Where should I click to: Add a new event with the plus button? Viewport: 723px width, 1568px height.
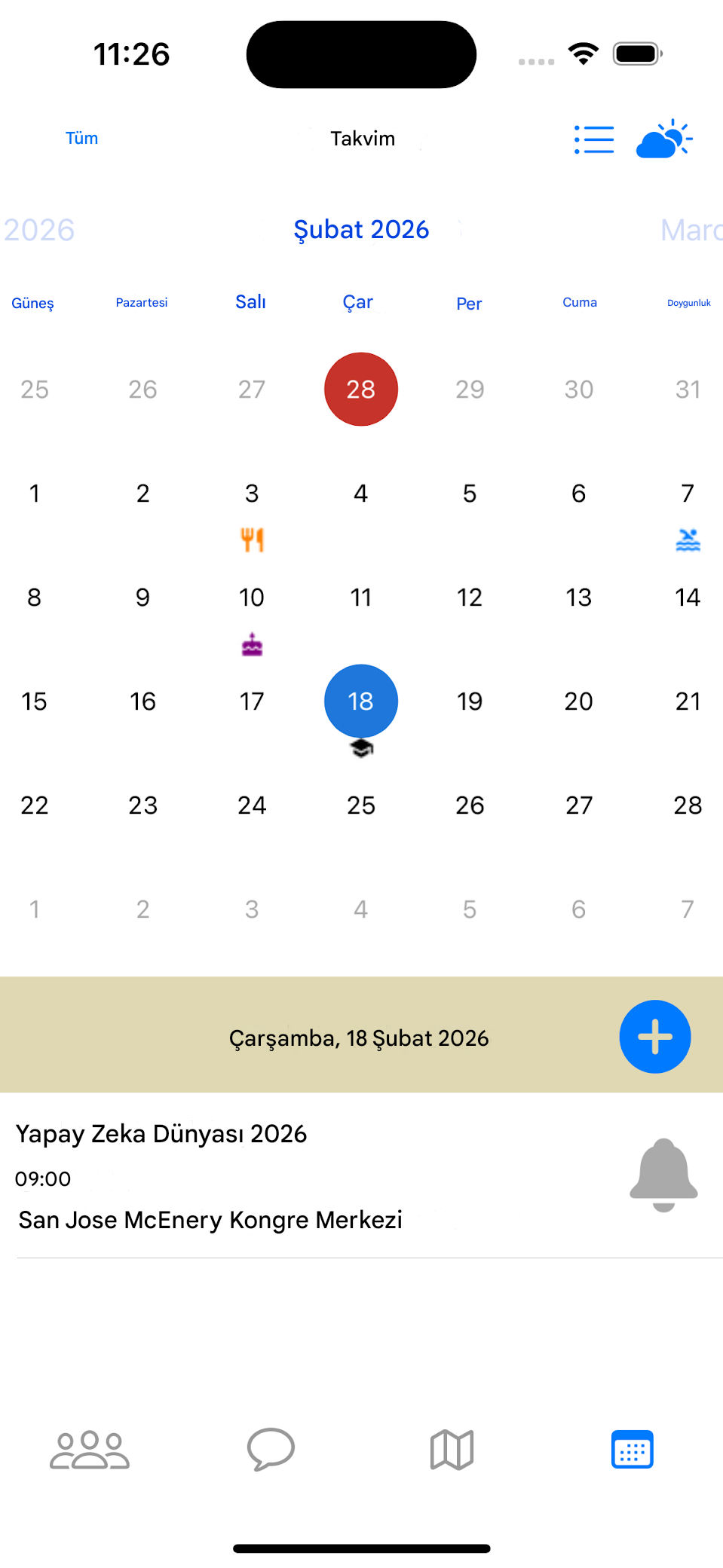(654, 1037)
